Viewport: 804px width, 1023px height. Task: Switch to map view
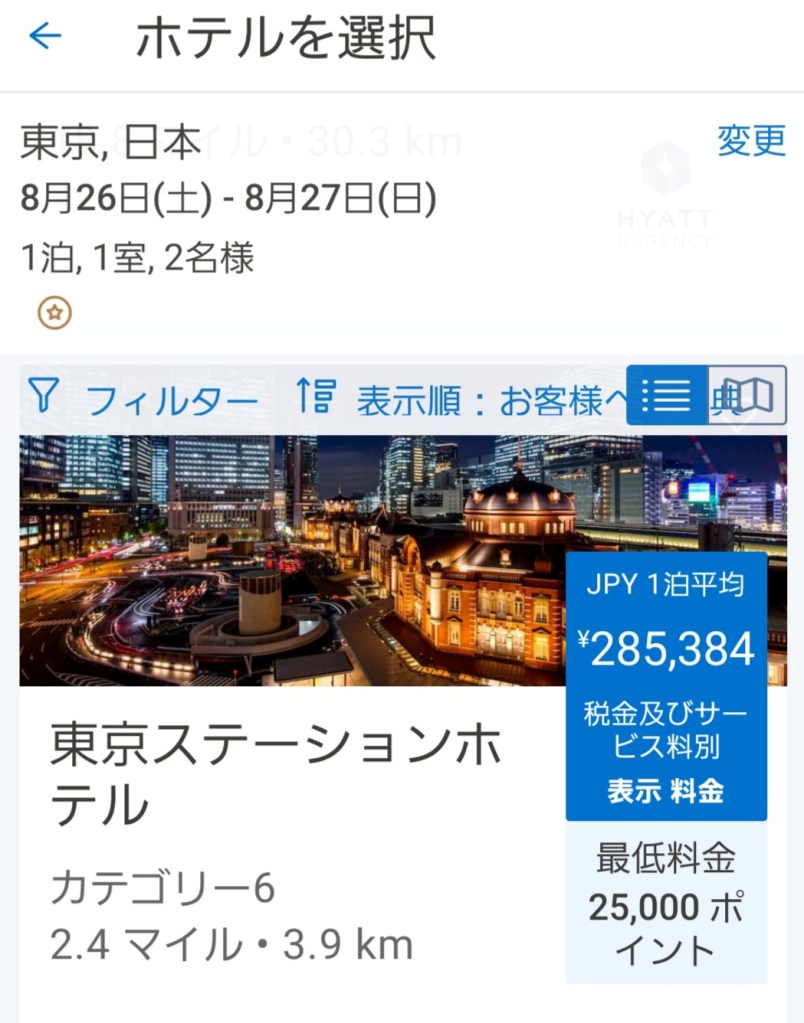click(x=747, y=396)
